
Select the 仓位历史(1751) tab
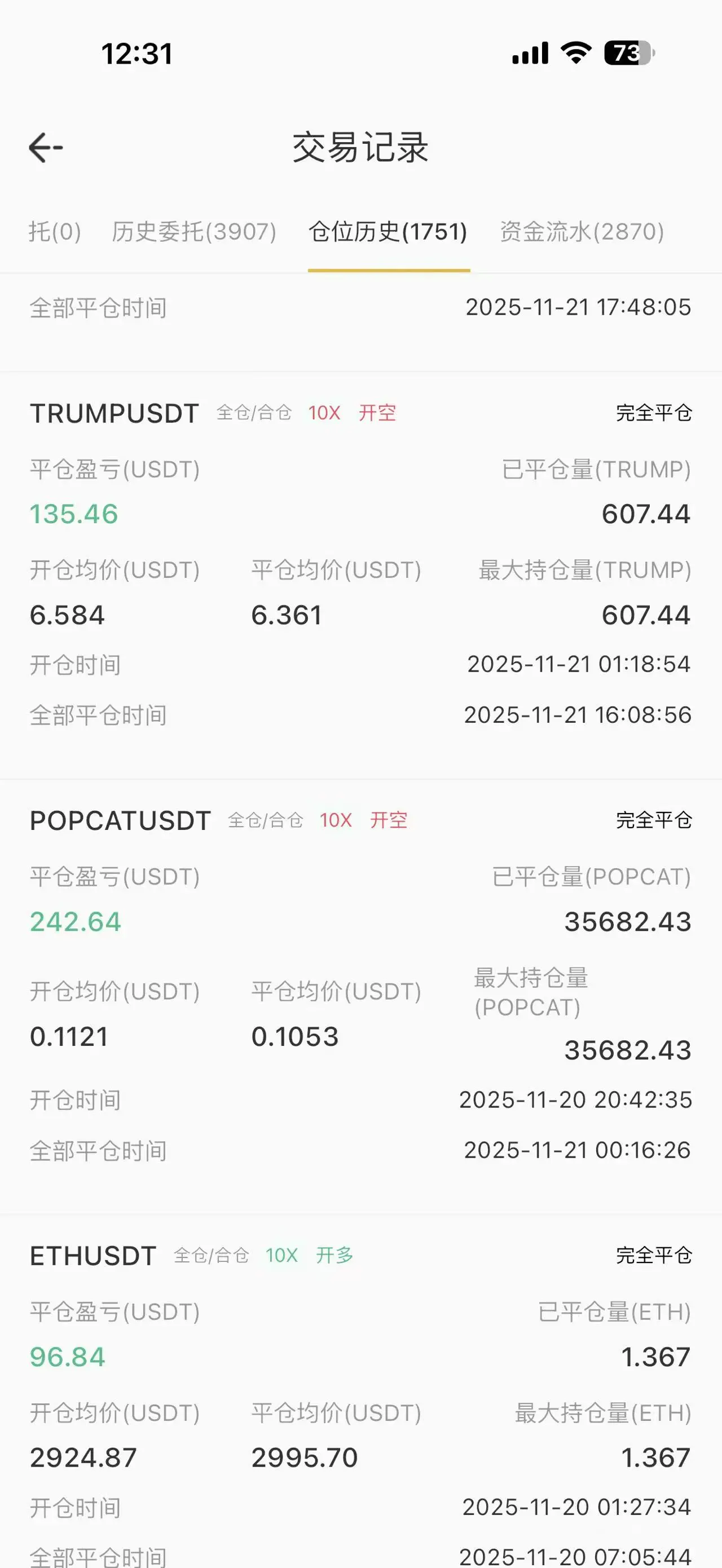pos(388,232)
